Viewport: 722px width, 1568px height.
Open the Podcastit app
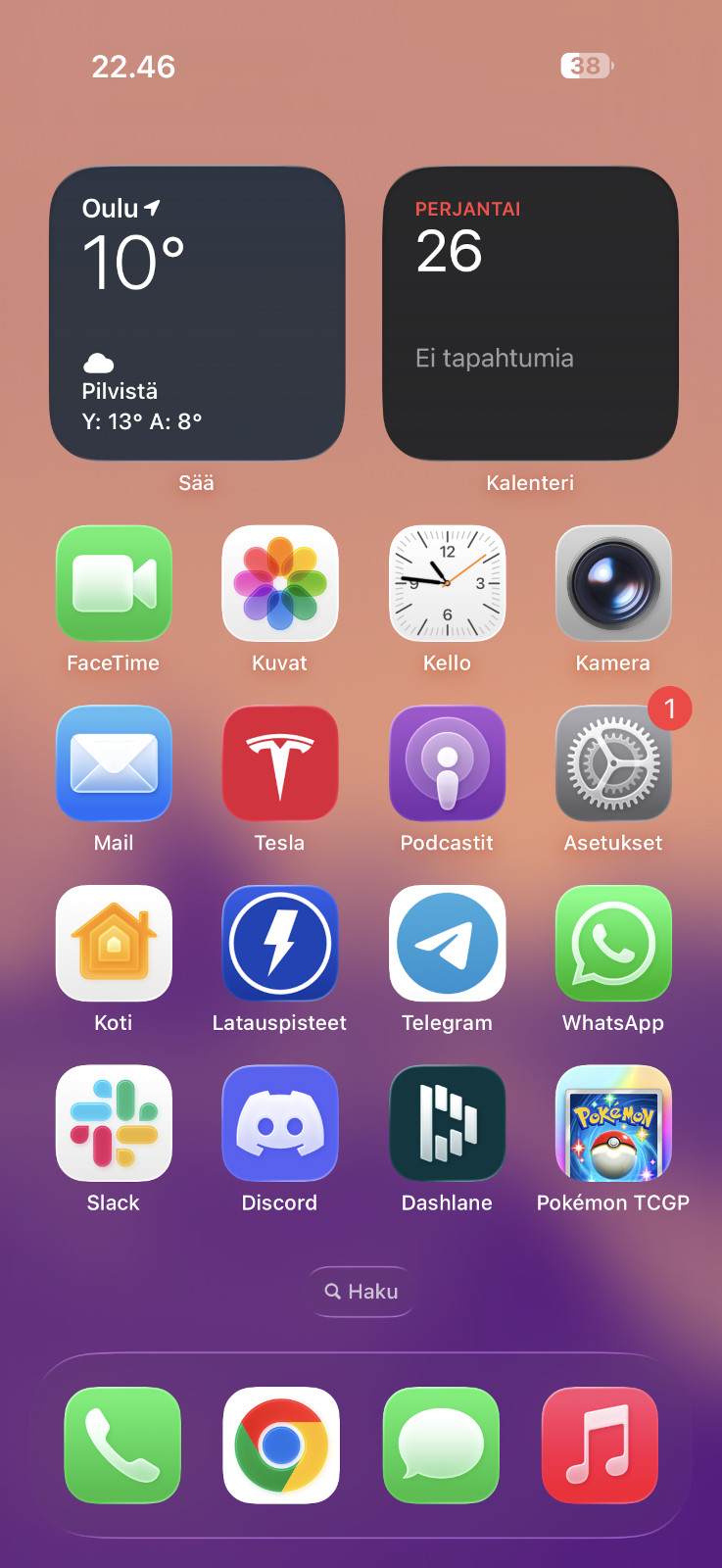(x=447, y=763)
